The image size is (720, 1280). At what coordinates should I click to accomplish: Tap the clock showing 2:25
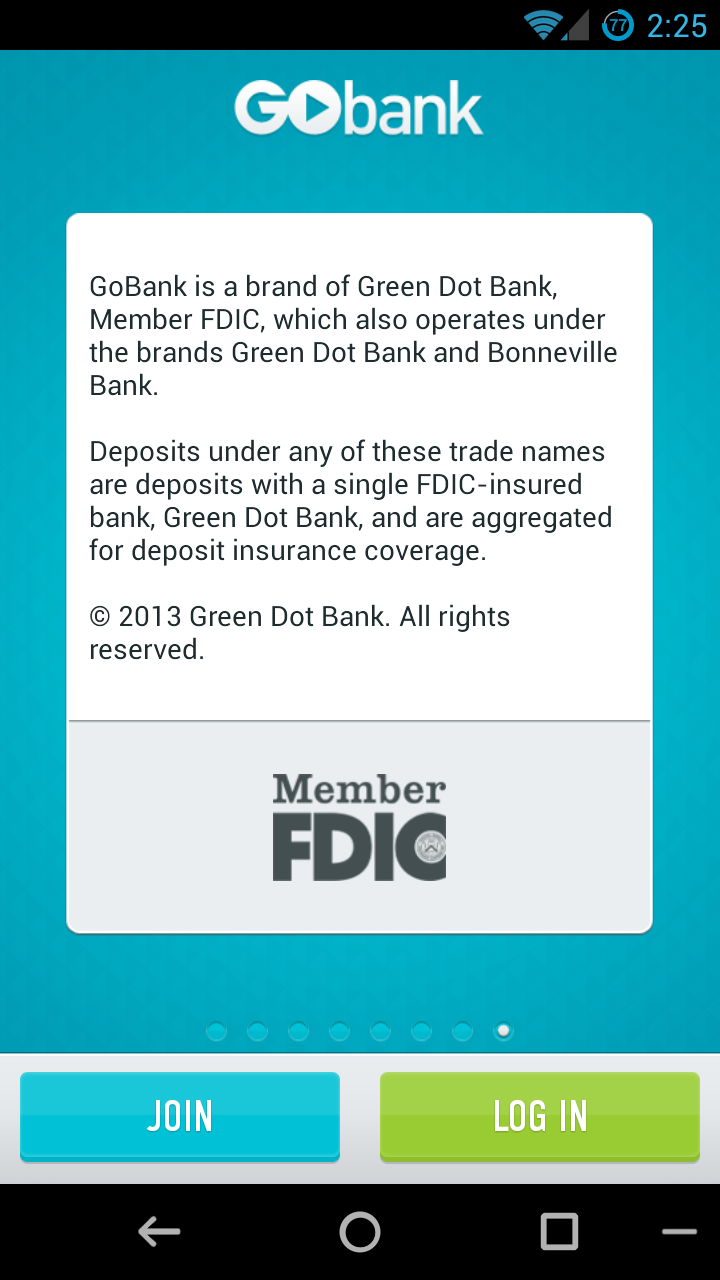[x=676, y=26]
